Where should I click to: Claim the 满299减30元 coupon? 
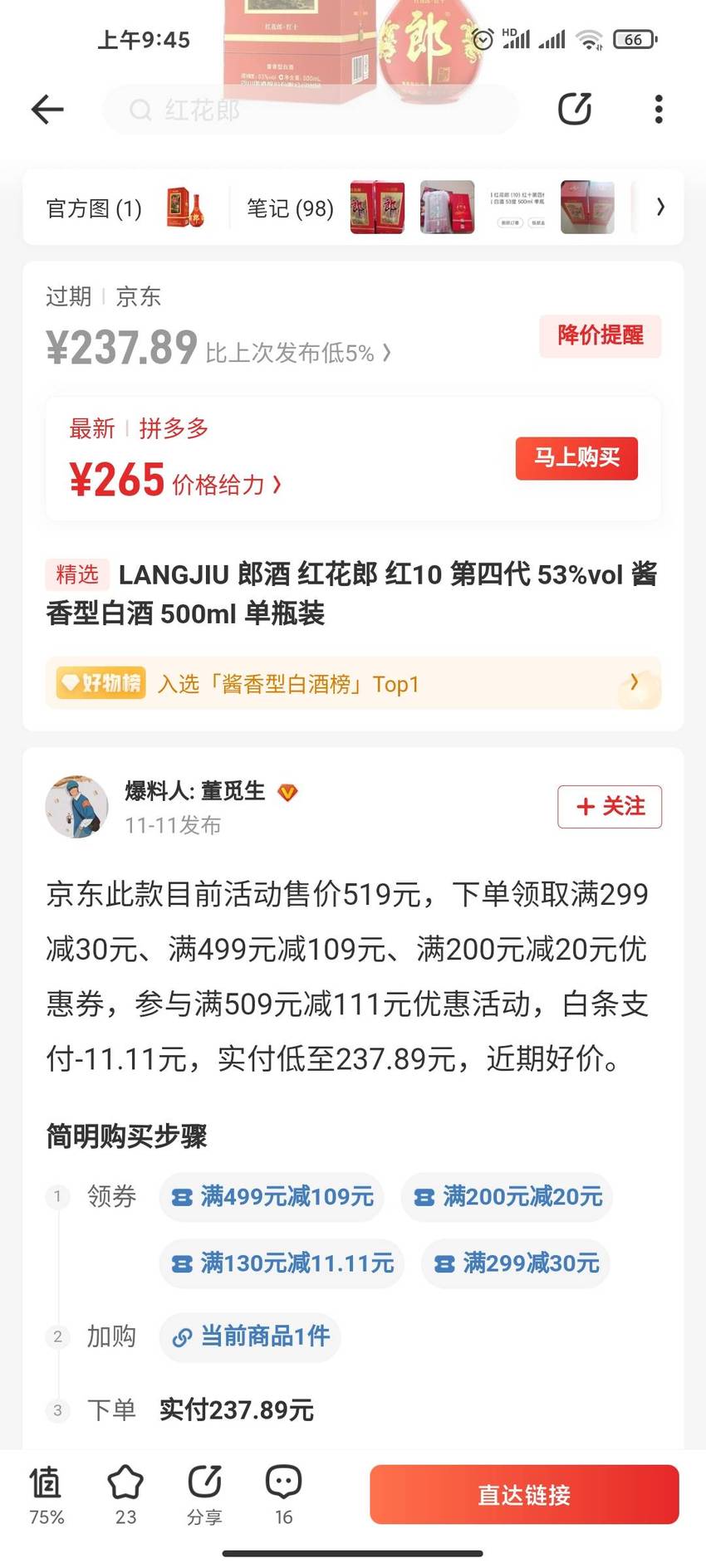click(x=516, y=1263)
